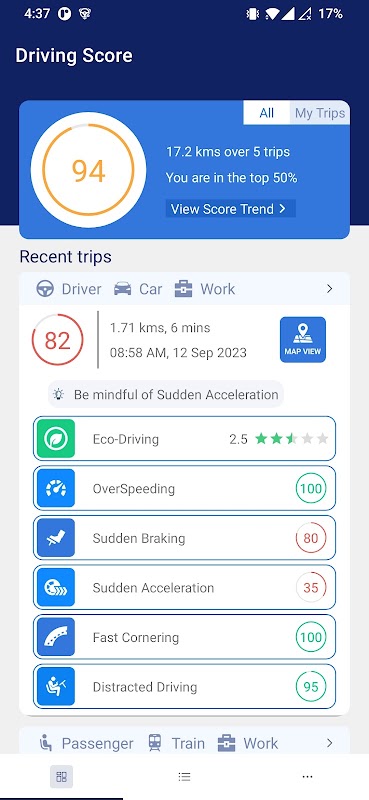Open the Passenger Train Work trip
369x800 pixels.
[184, 743]
